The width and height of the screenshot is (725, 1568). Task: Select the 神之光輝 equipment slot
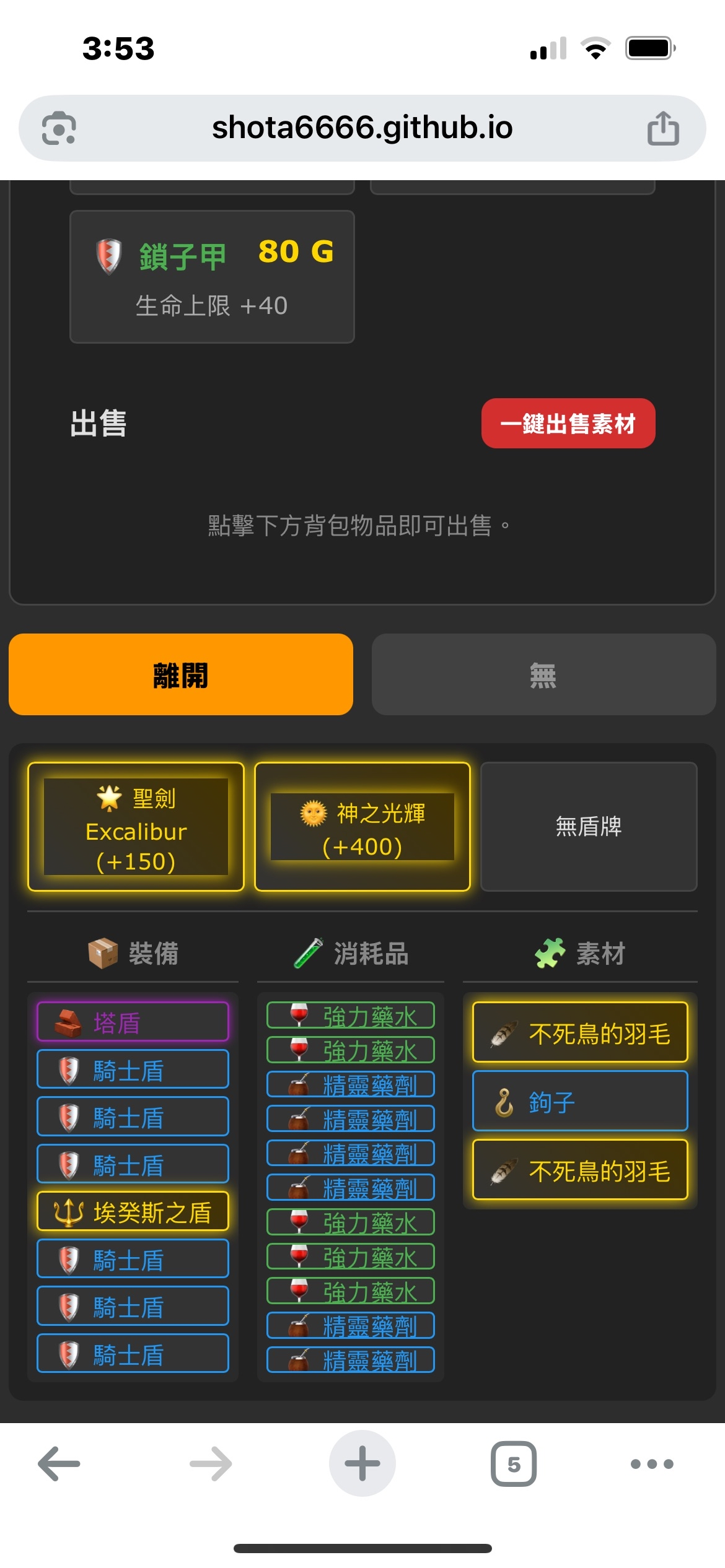coord(362,827)
